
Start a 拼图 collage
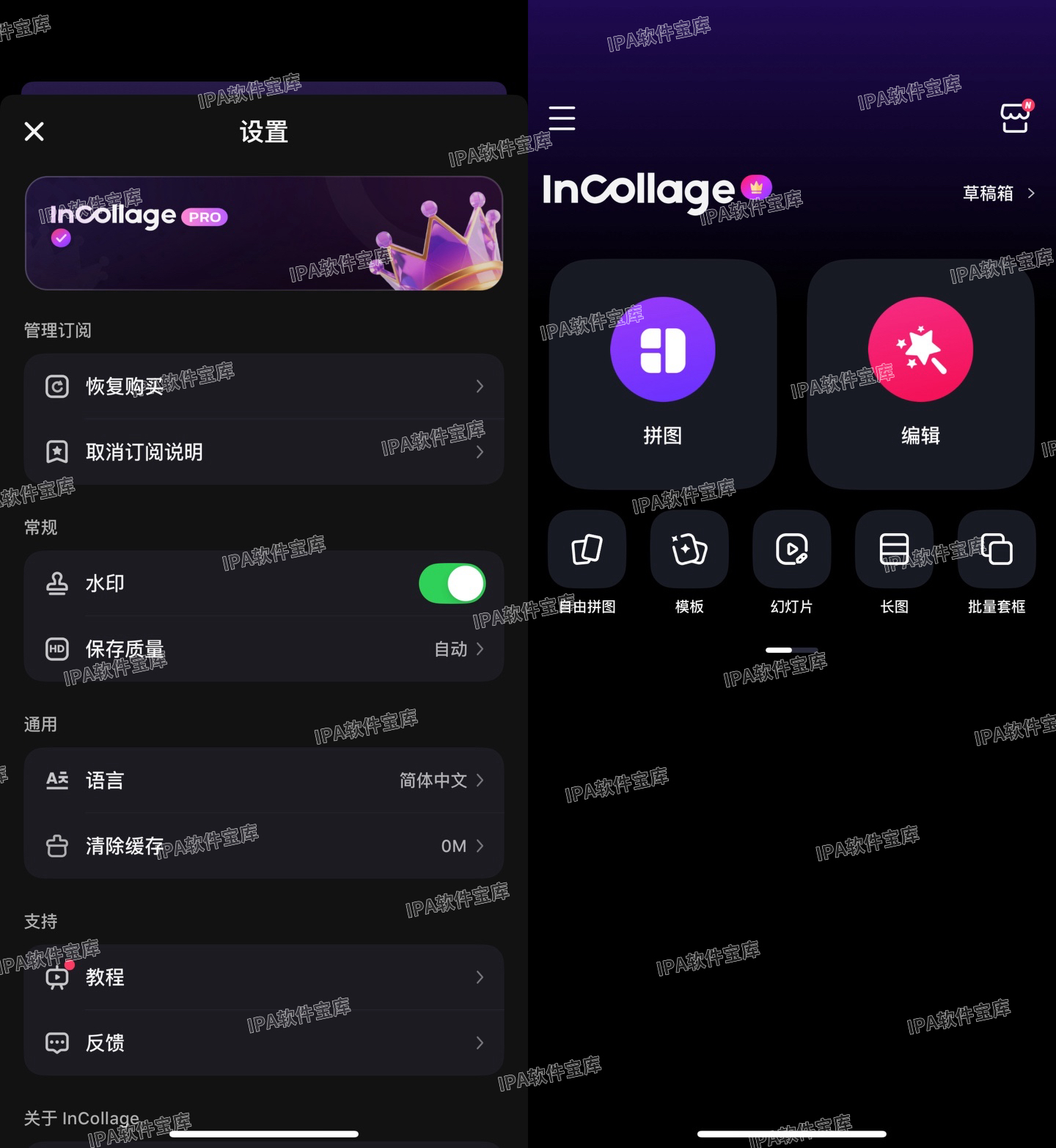click(x=663, y=374)
